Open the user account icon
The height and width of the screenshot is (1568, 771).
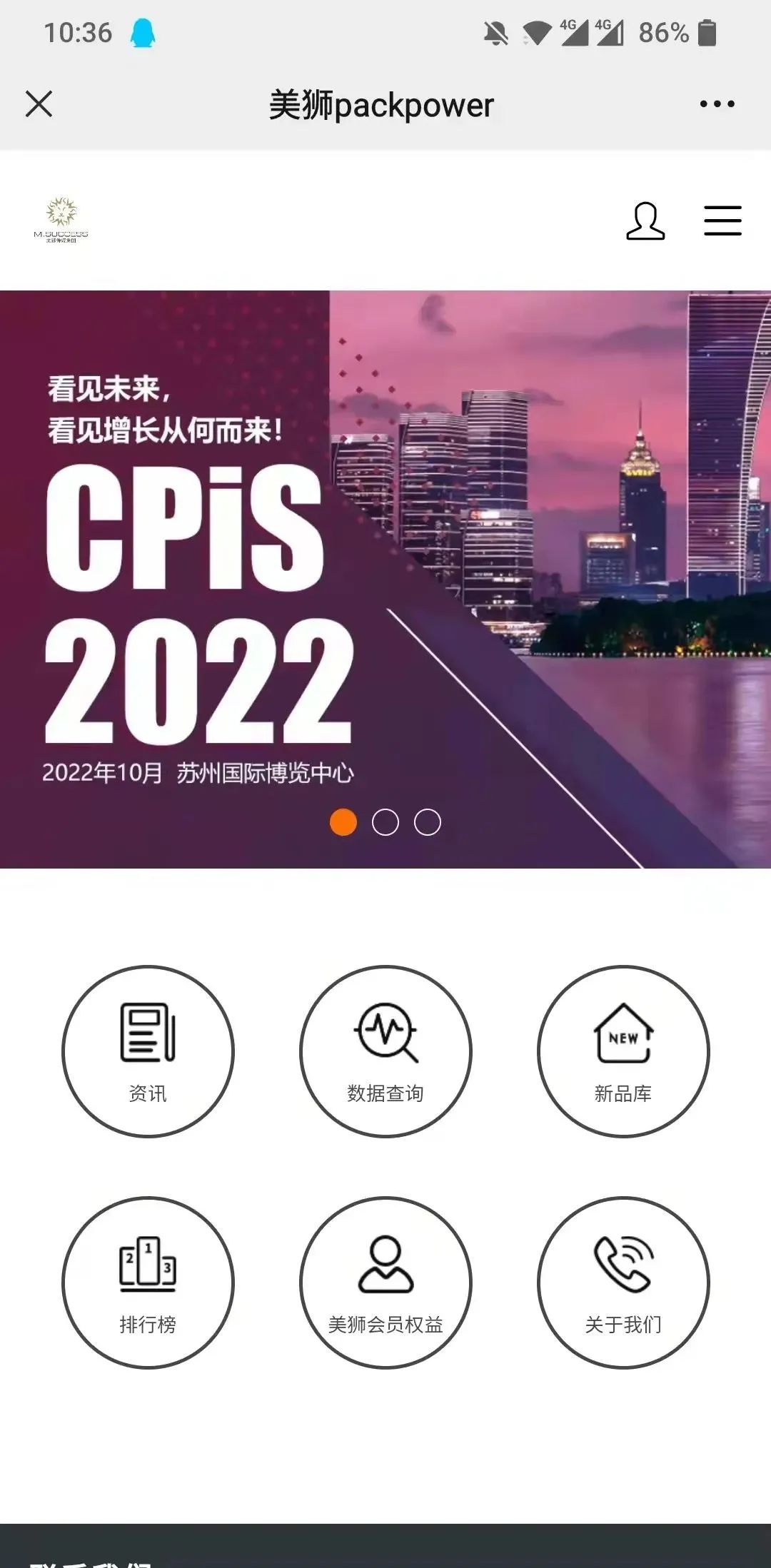[x=645, y=221]
